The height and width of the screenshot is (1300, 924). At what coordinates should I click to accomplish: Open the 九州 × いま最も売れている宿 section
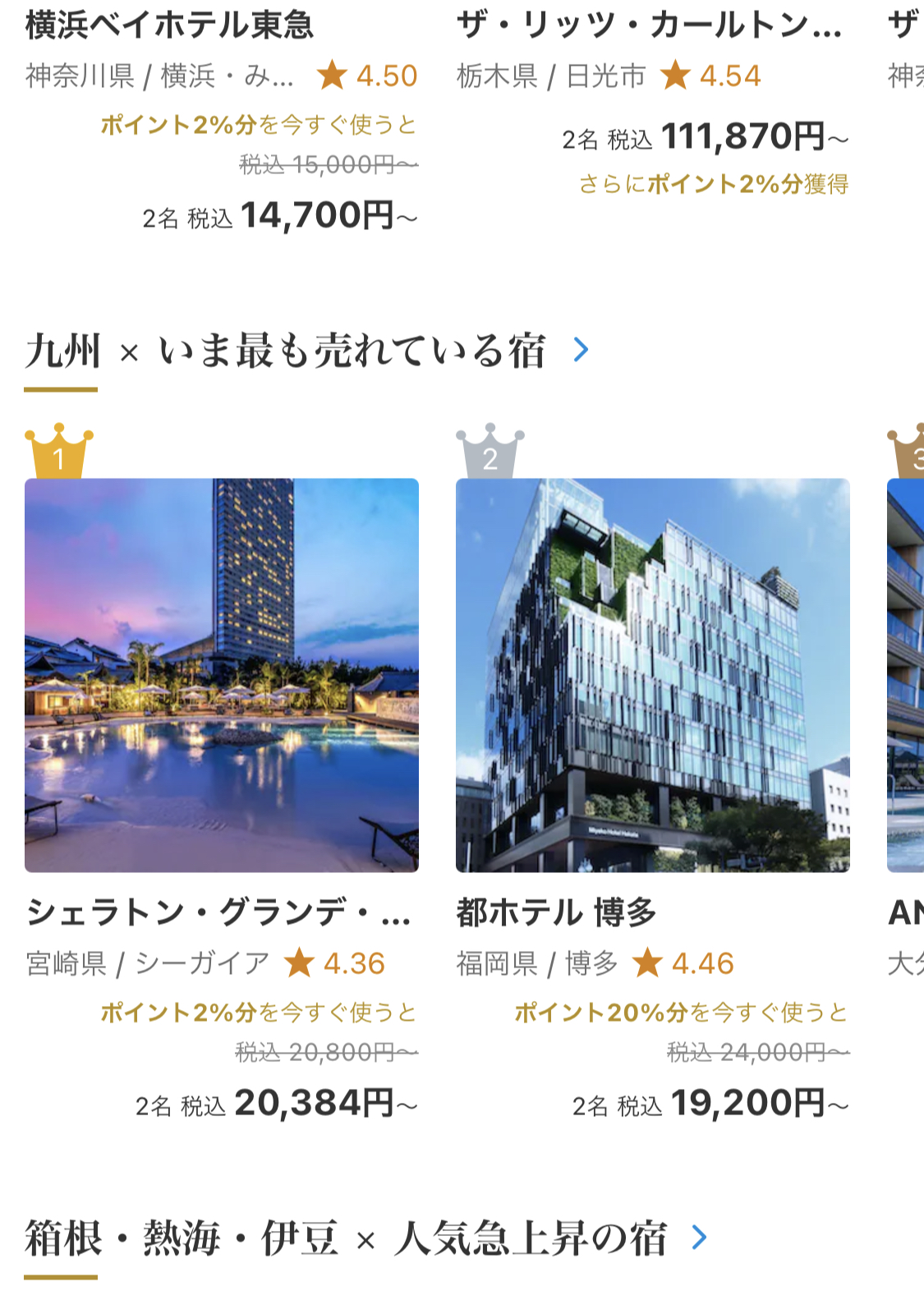581,350
